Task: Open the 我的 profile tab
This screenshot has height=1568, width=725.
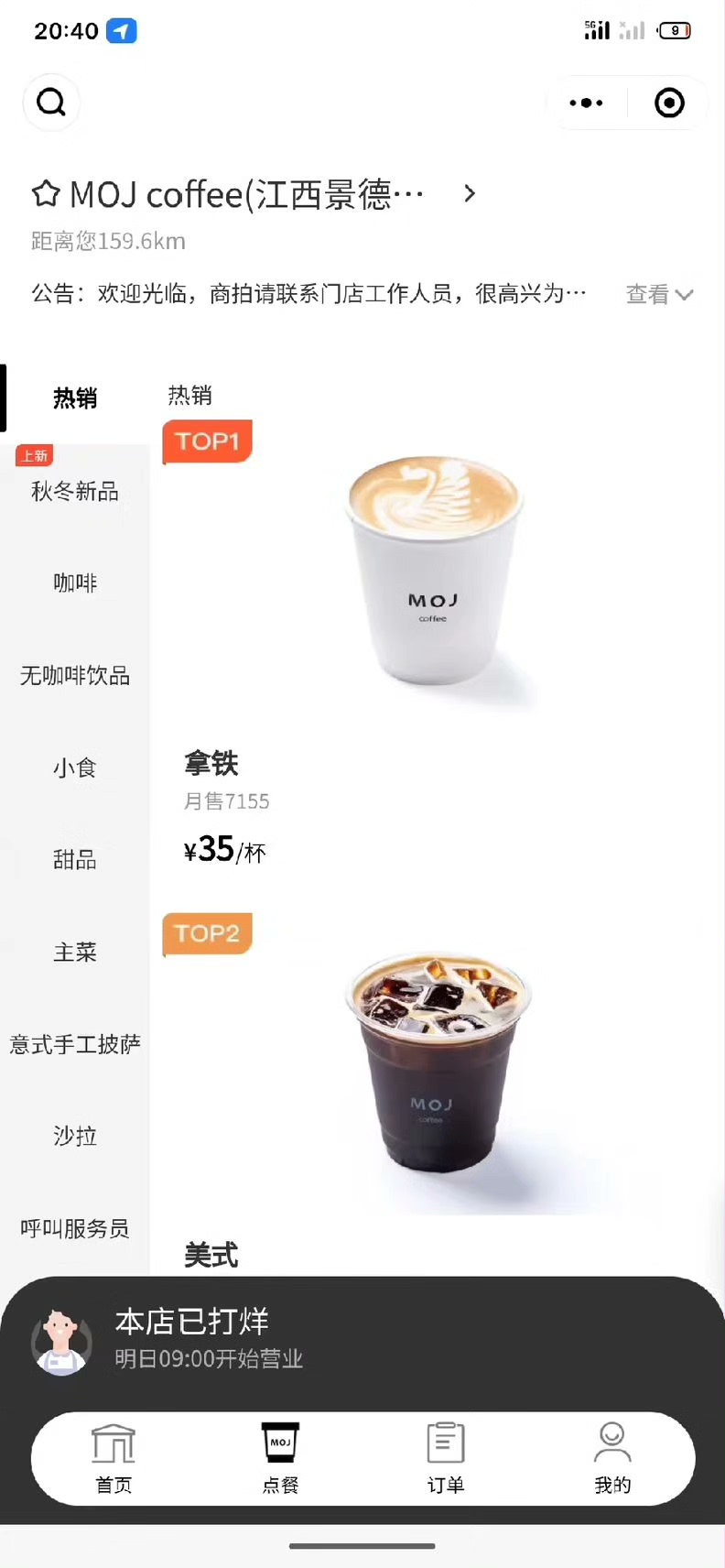Action: pos(612,1458)
